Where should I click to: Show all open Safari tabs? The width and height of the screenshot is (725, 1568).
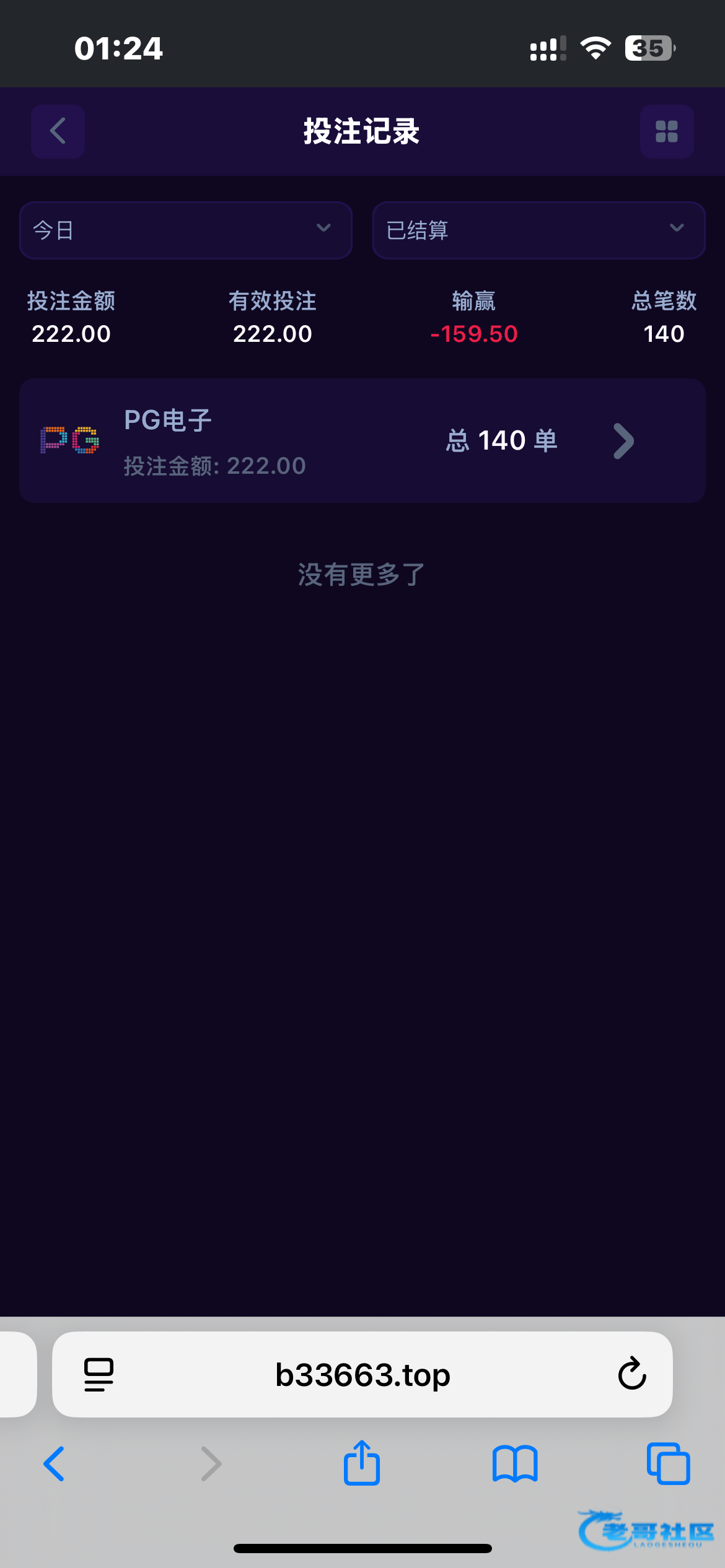tap(668, 1464)
